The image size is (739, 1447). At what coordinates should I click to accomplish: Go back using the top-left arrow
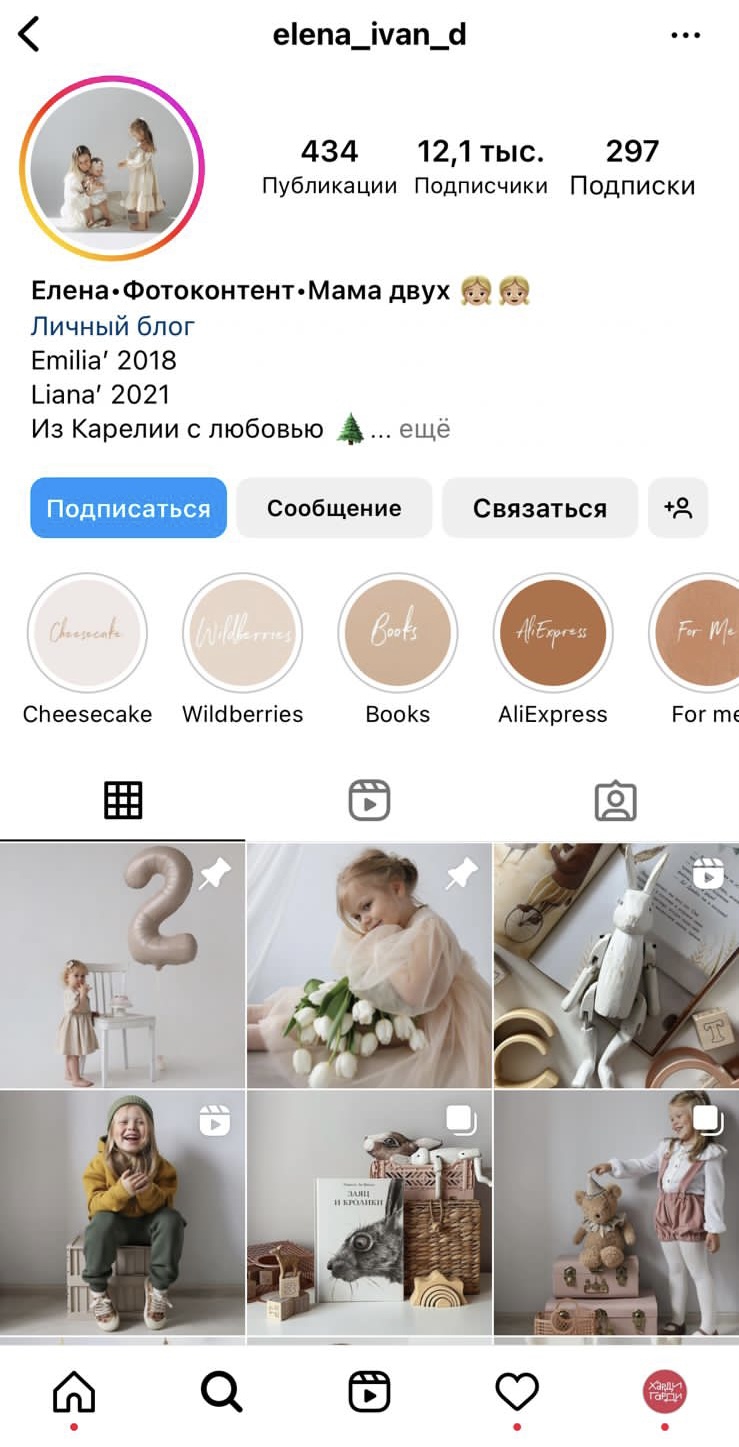29,35
